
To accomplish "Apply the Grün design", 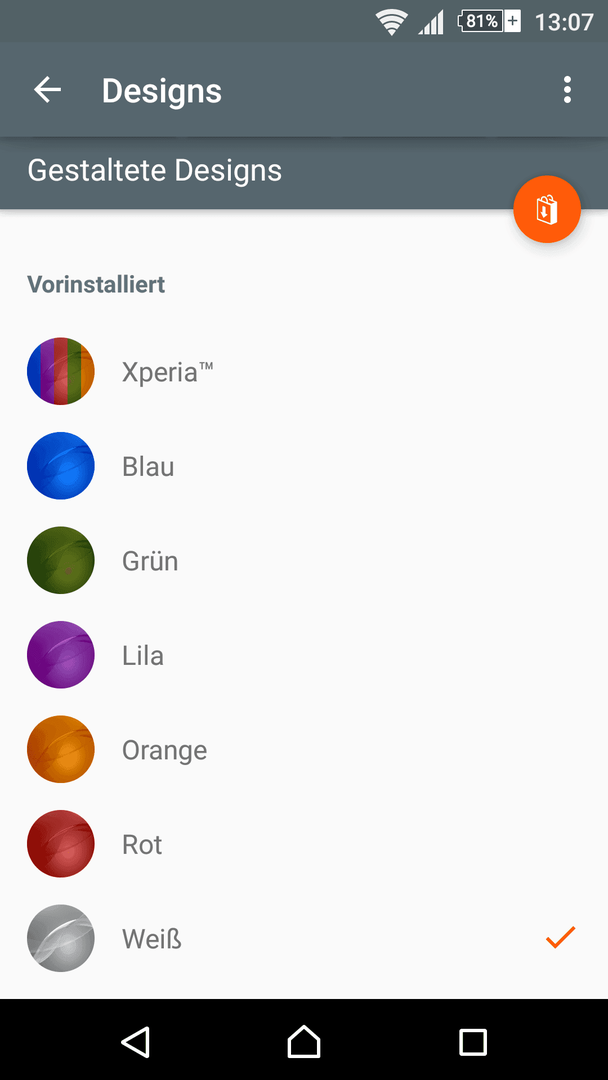I will (x=304, y=561).
